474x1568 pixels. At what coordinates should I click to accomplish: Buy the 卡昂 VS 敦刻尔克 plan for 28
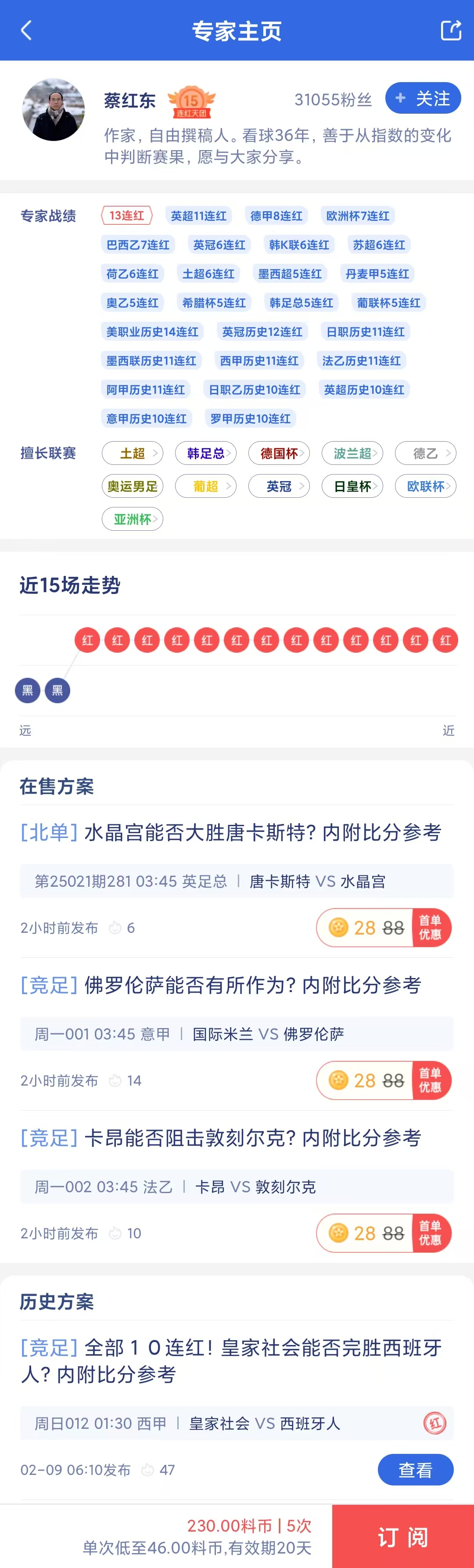[383, 1233]
